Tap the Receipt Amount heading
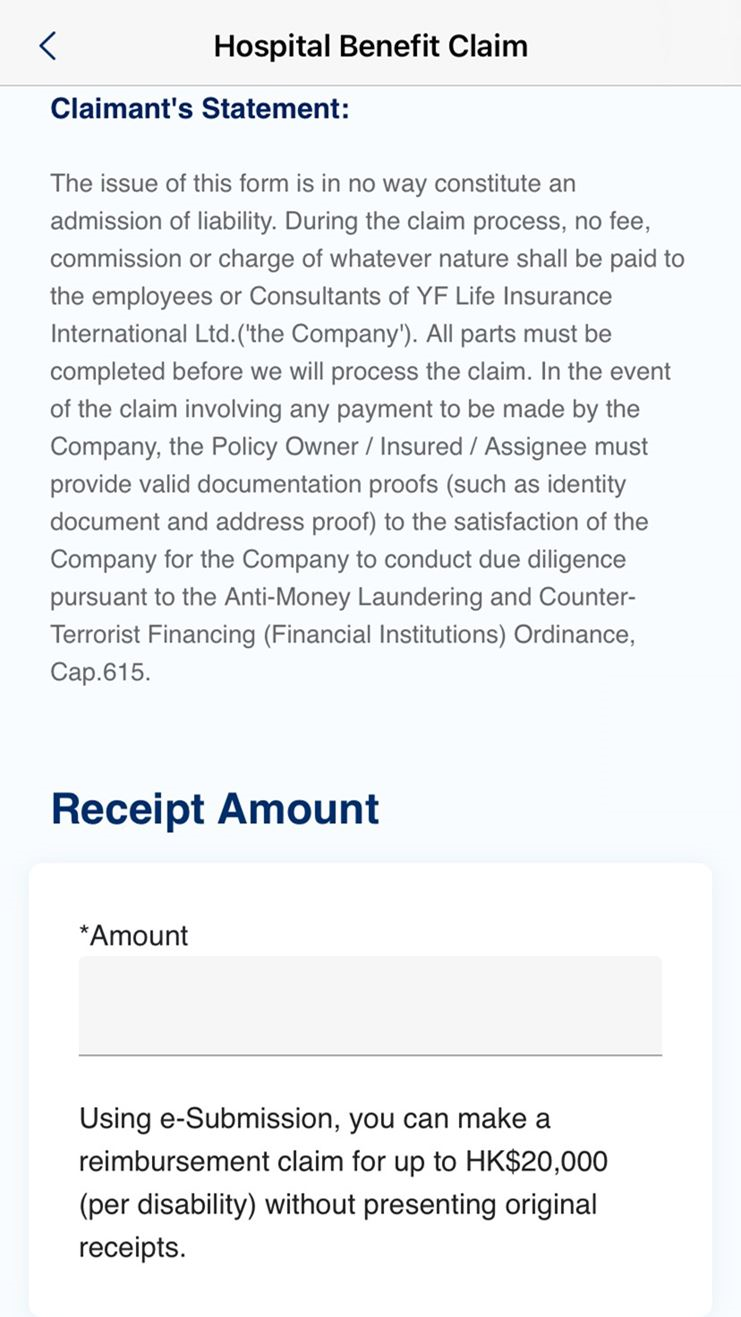Viewport: 741px width, 1317px height. (x=215, y=808)
